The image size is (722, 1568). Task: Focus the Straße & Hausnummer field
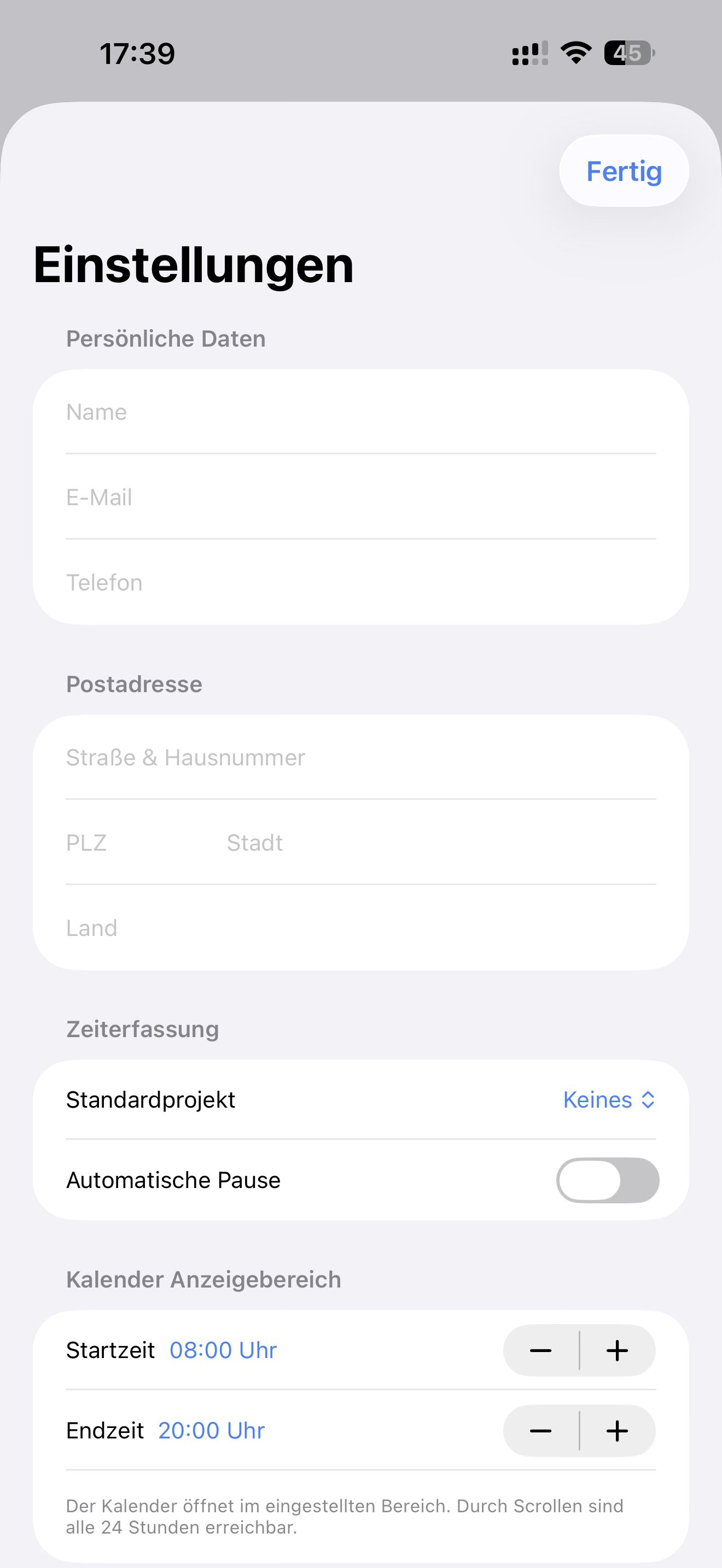[359, 758]
